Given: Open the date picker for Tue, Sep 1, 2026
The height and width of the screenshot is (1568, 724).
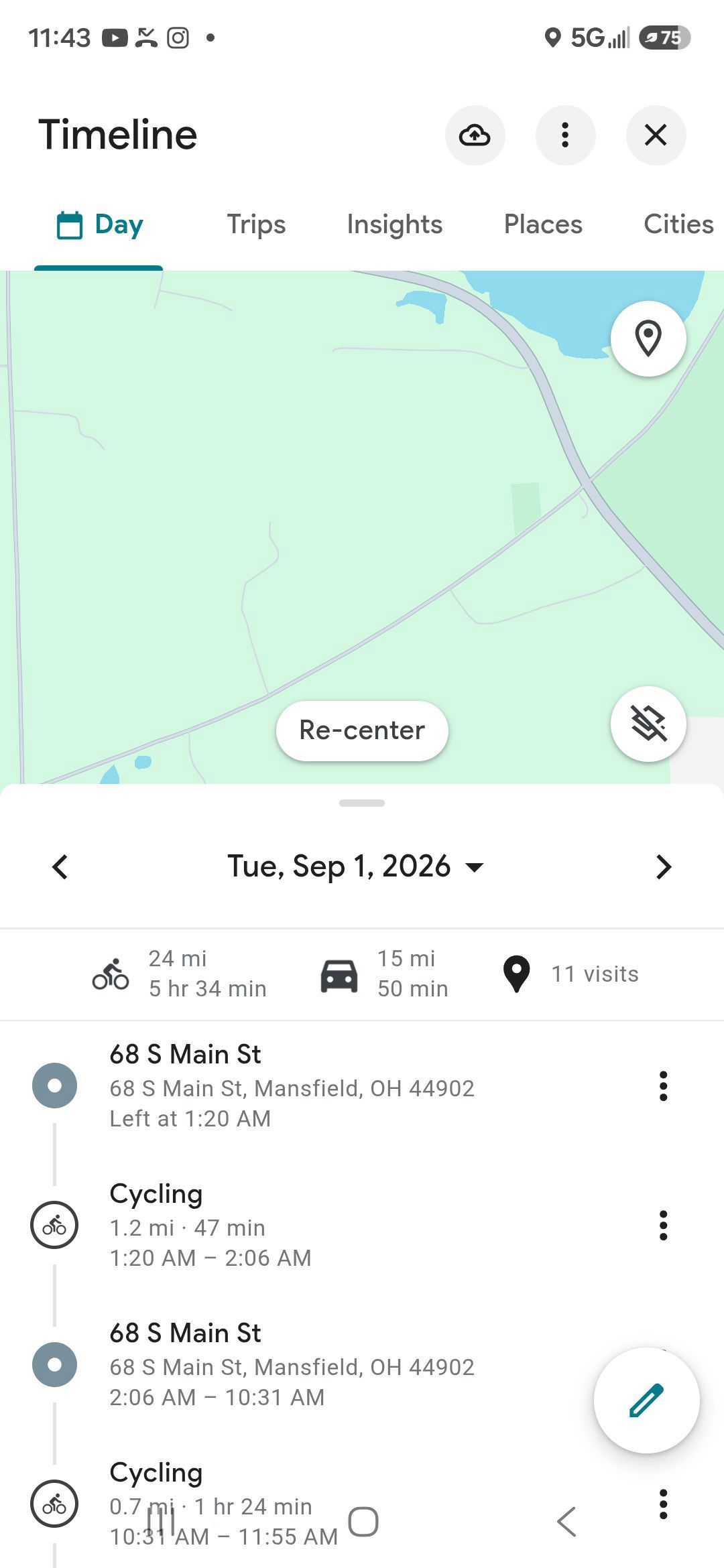Looking at the screenshot, I should (355, 866).
